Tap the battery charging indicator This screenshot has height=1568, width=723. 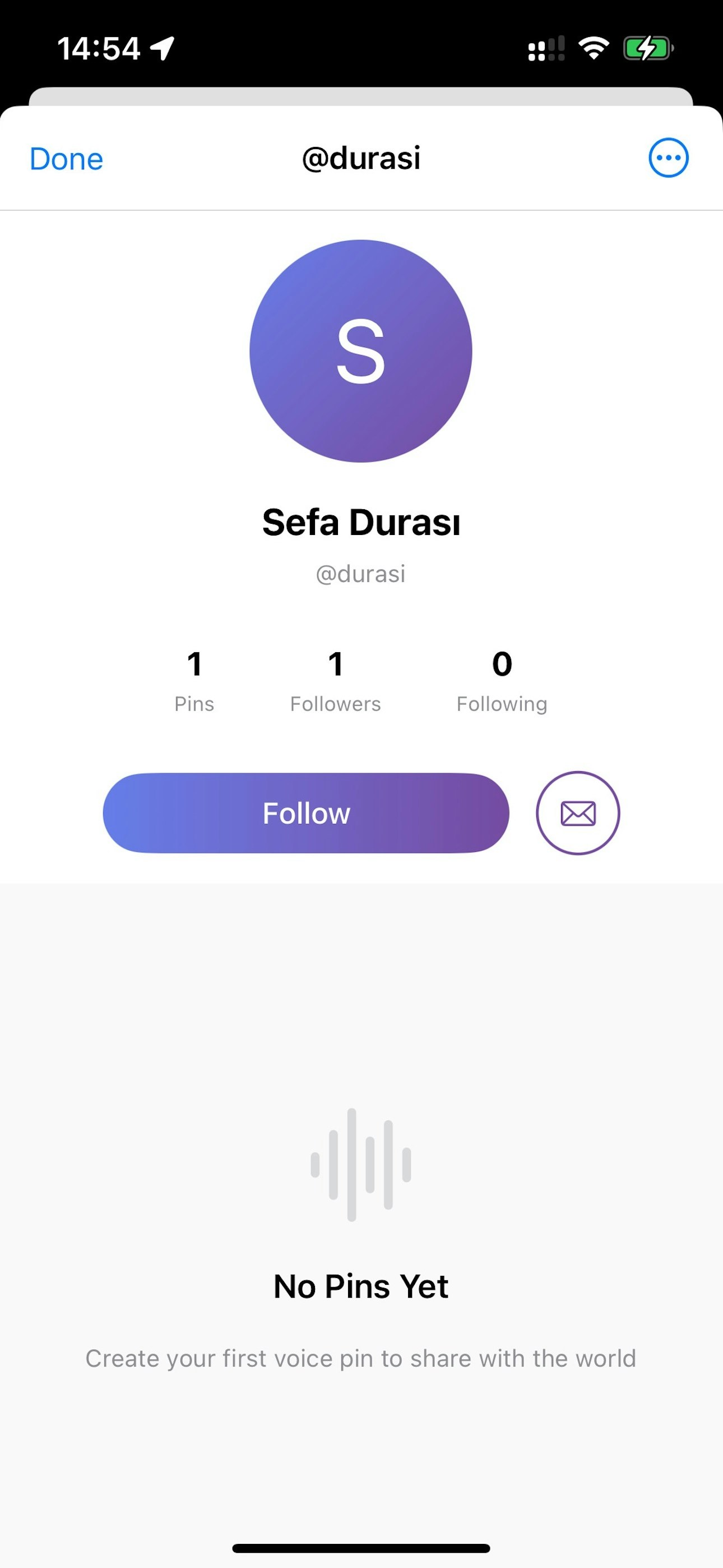tap(648, 48)
